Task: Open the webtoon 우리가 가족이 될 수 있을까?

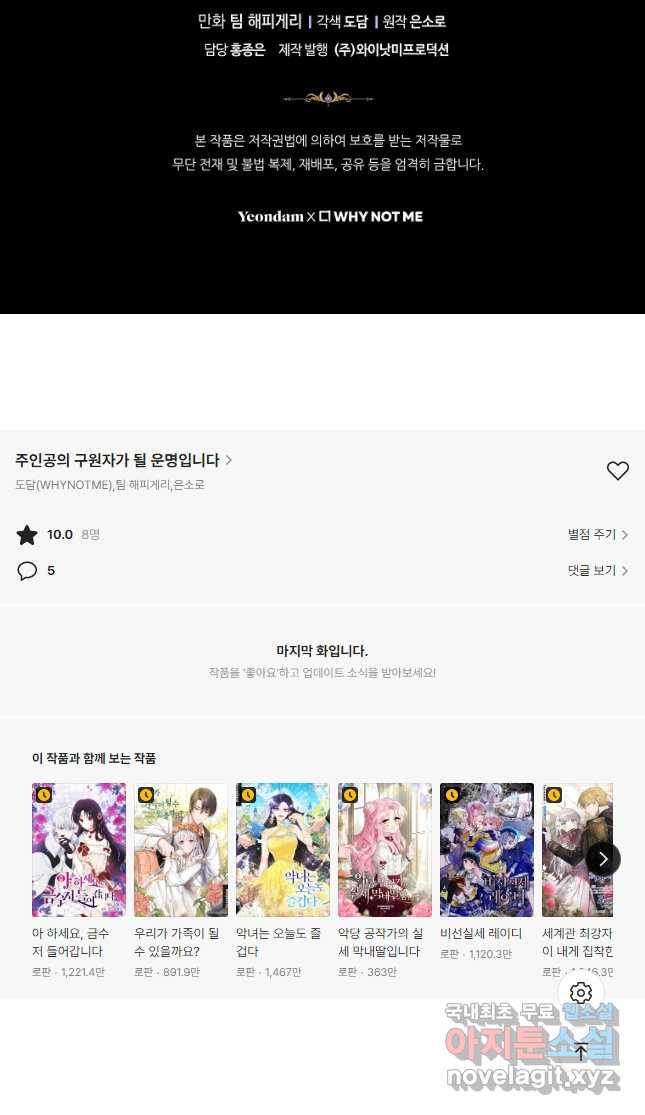Action: (x=181, y=850)
